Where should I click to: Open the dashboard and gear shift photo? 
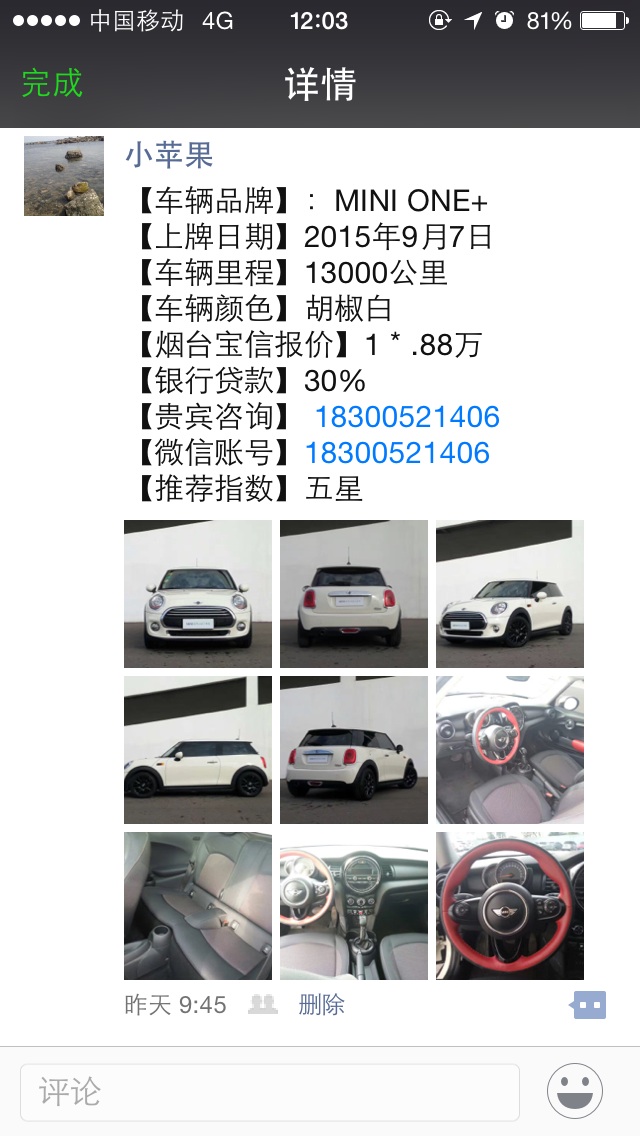click(x=354, y=906)
